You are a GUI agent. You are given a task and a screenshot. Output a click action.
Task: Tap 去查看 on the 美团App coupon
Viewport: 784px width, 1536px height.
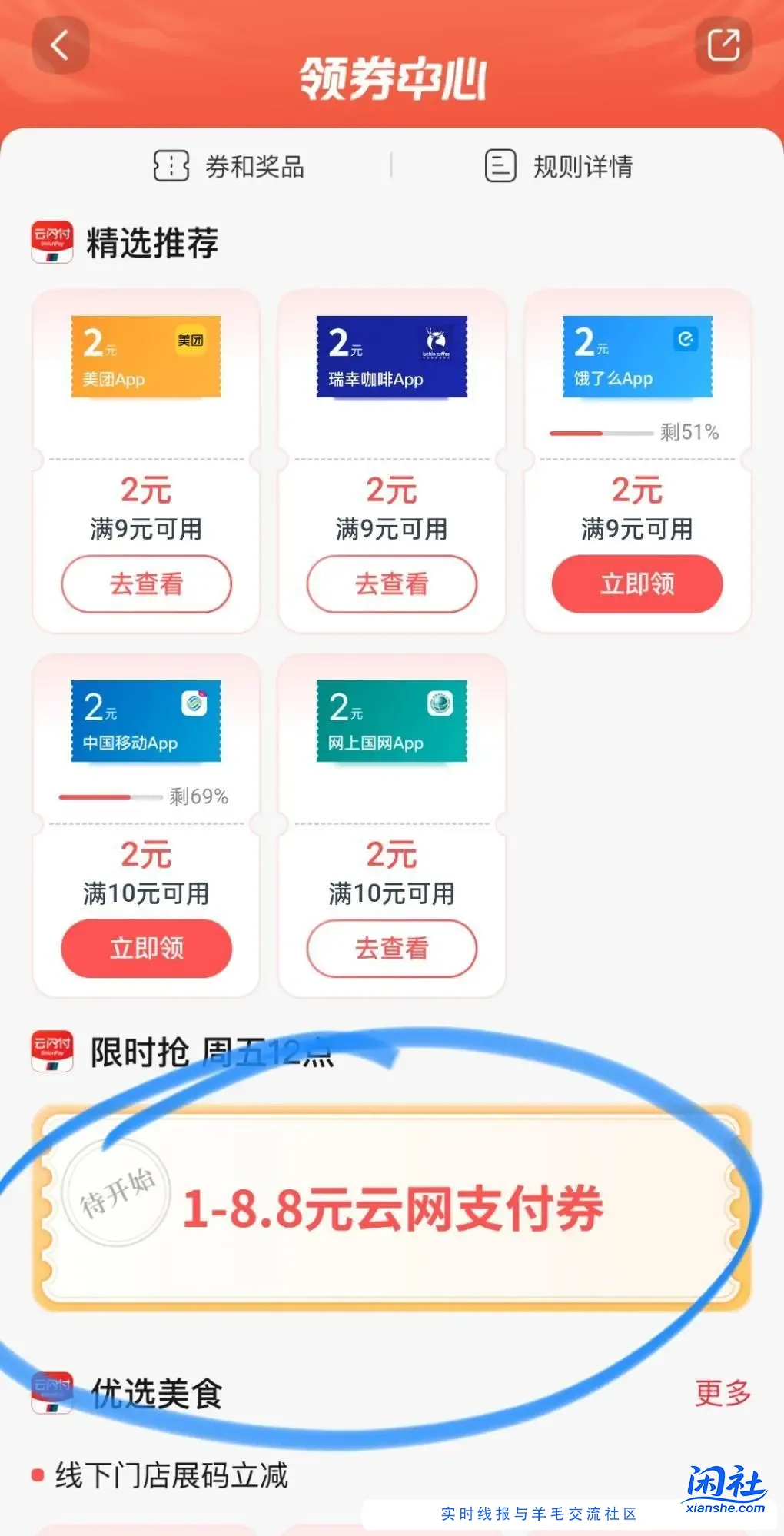(x=146, y=584)
